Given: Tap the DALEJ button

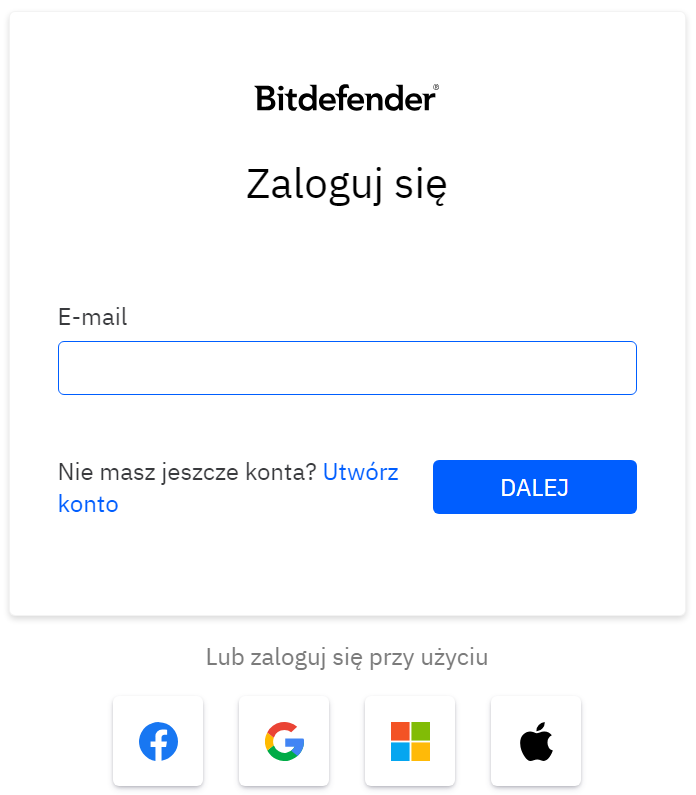Looking at the screenshot, I should 534,487.
